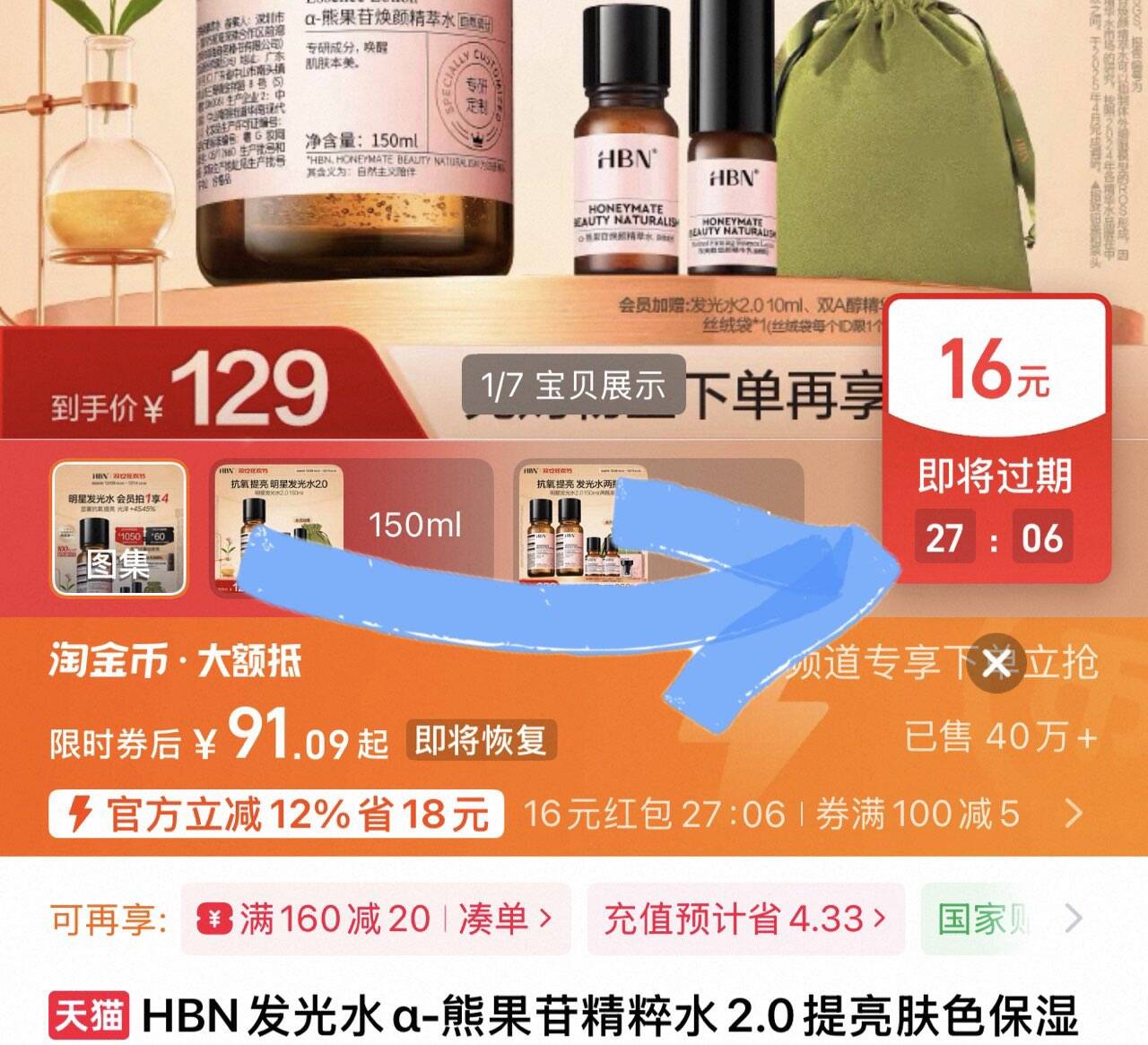This screenshot has height=1045, width=1148.
Task: Show more offers in the 可再享 row
Action: tap(1074, 919)
